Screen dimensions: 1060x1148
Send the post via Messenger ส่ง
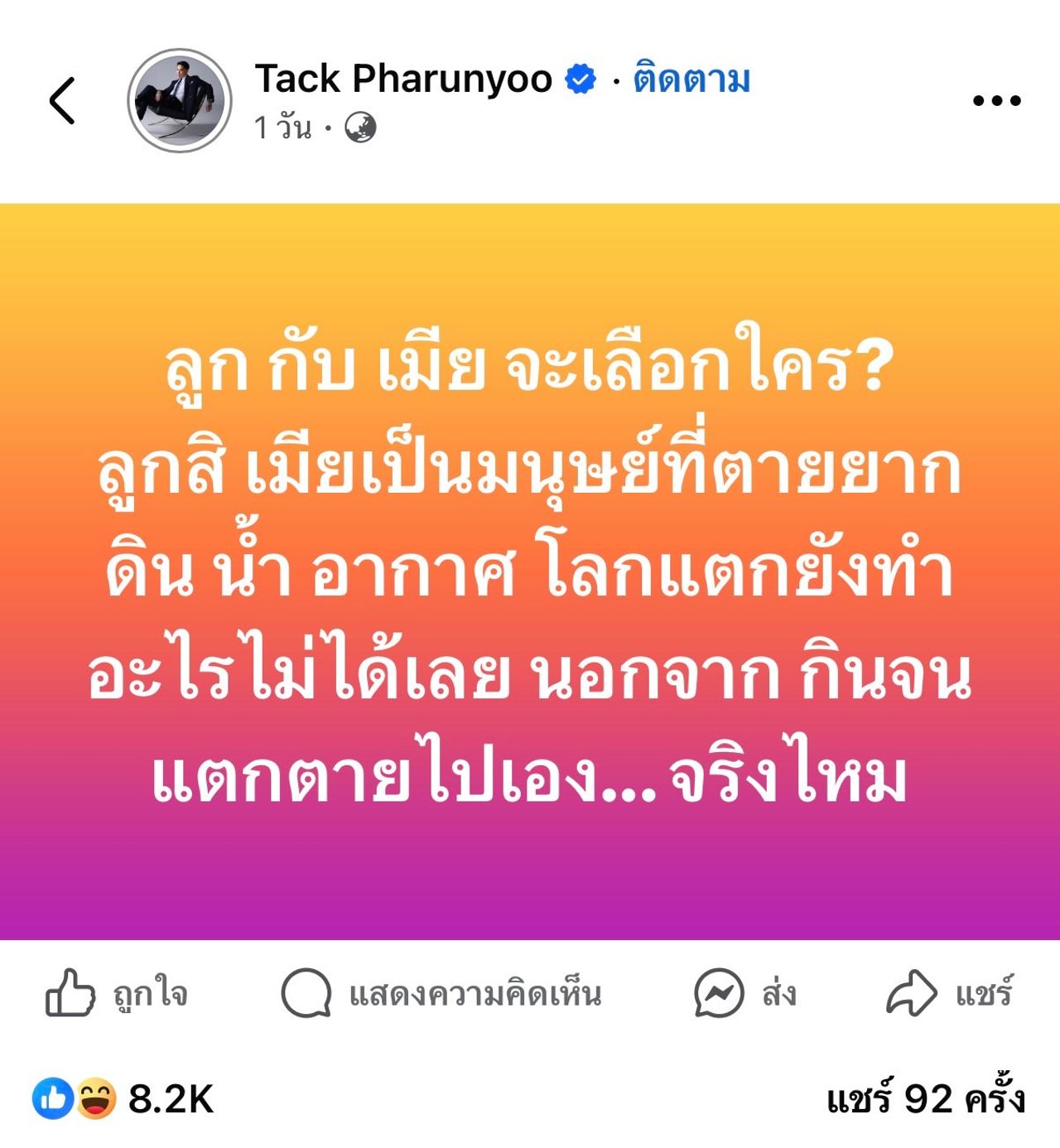[745, 993]
